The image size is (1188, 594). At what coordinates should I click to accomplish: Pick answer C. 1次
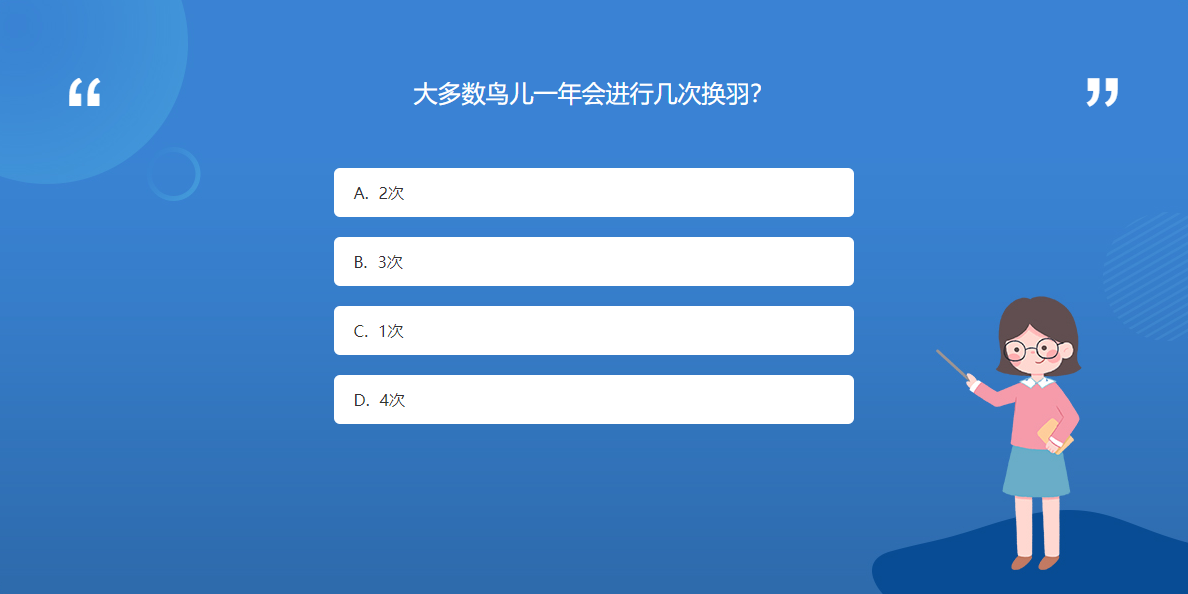(x=593, y=331)
